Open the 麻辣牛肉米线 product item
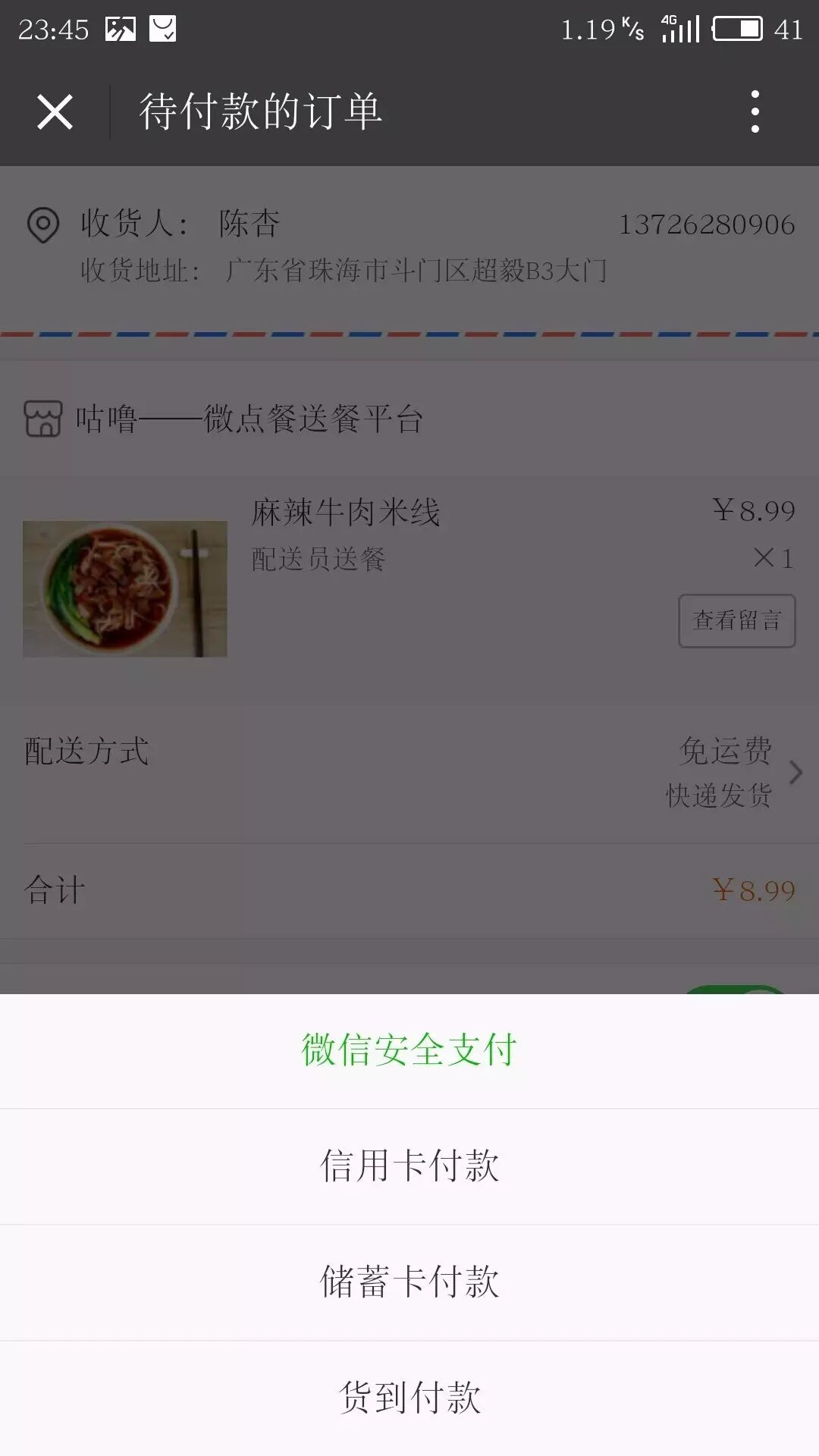The width and height of the screenshot is (819, 1456). [346, 513]
